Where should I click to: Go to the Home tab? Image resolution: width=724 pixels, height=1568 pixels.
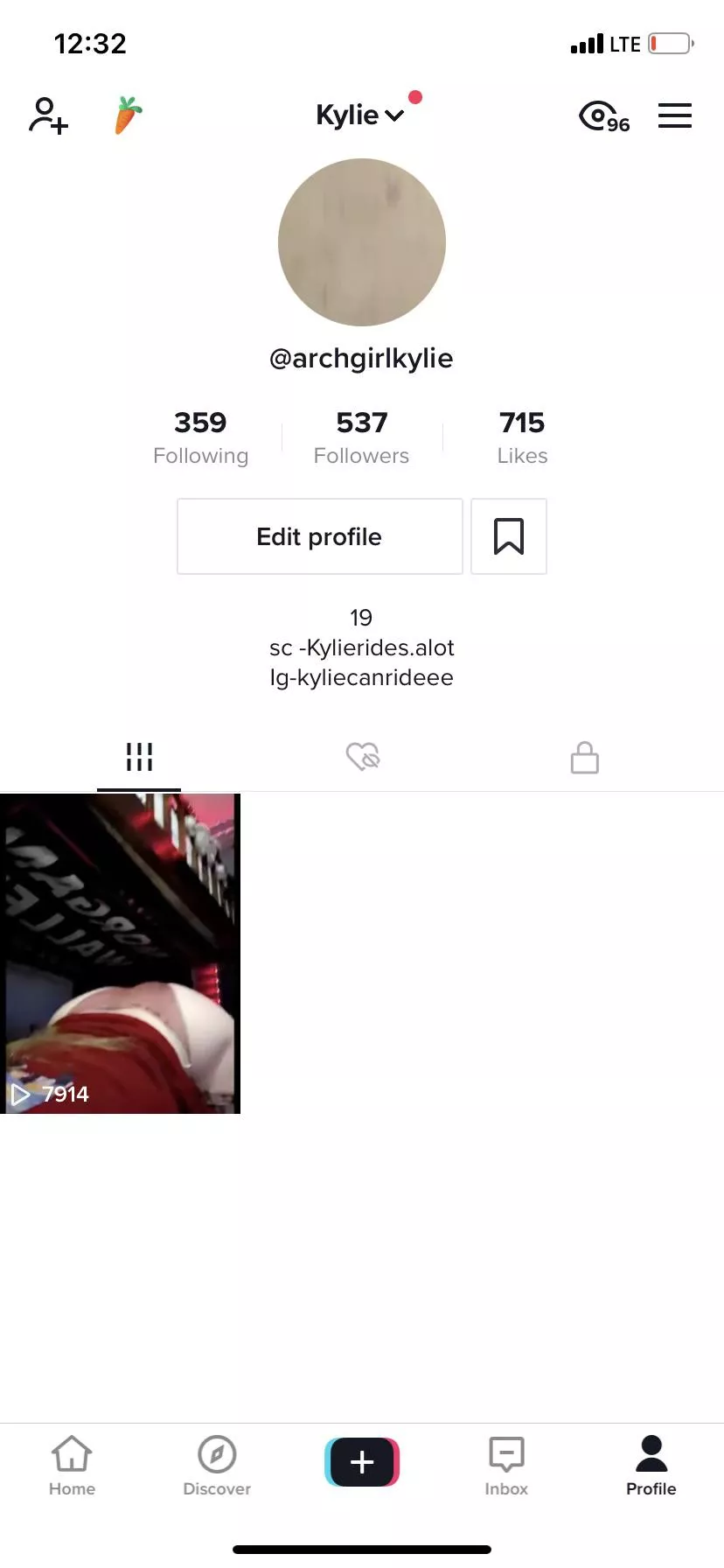click(72, 1465)
